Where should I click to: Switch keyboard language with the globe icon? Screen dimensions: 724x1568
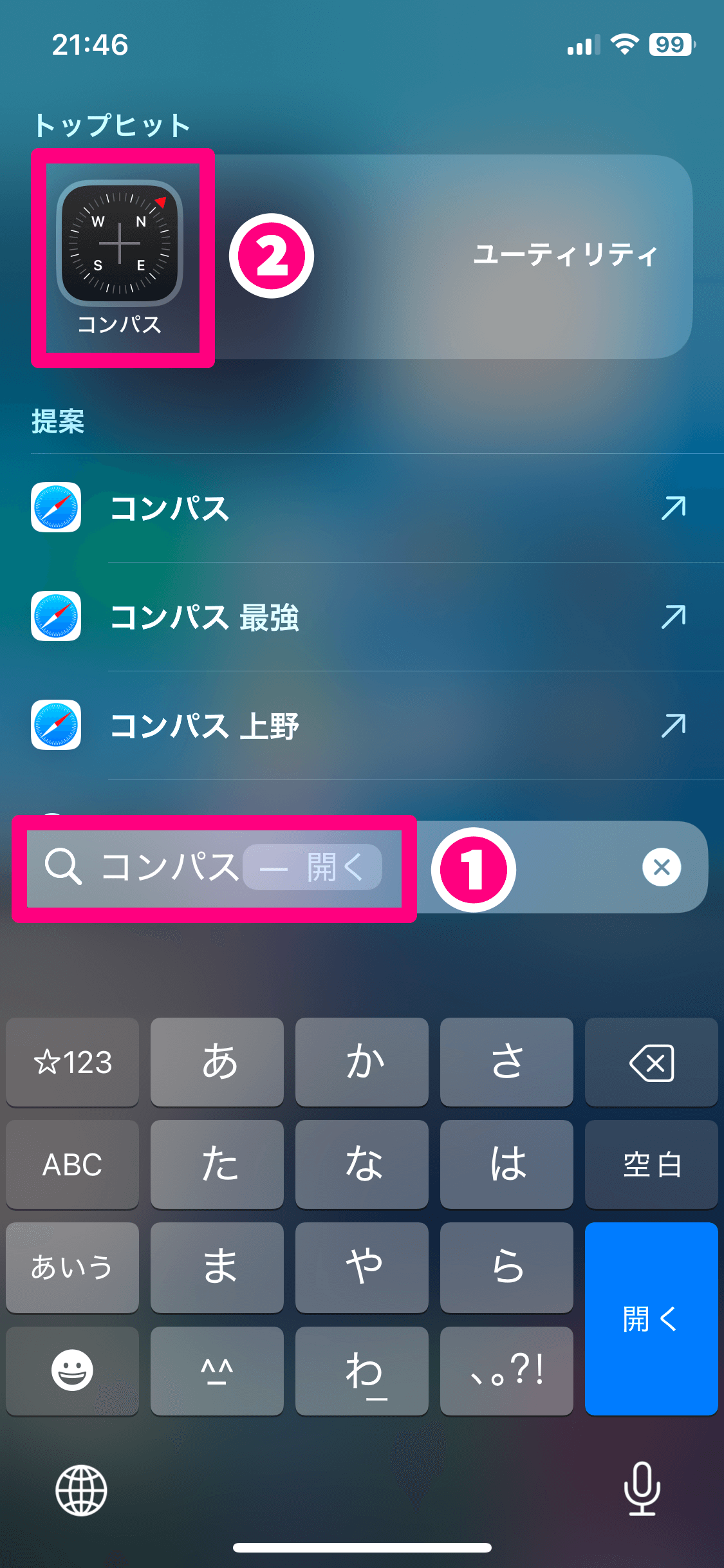81,1490
